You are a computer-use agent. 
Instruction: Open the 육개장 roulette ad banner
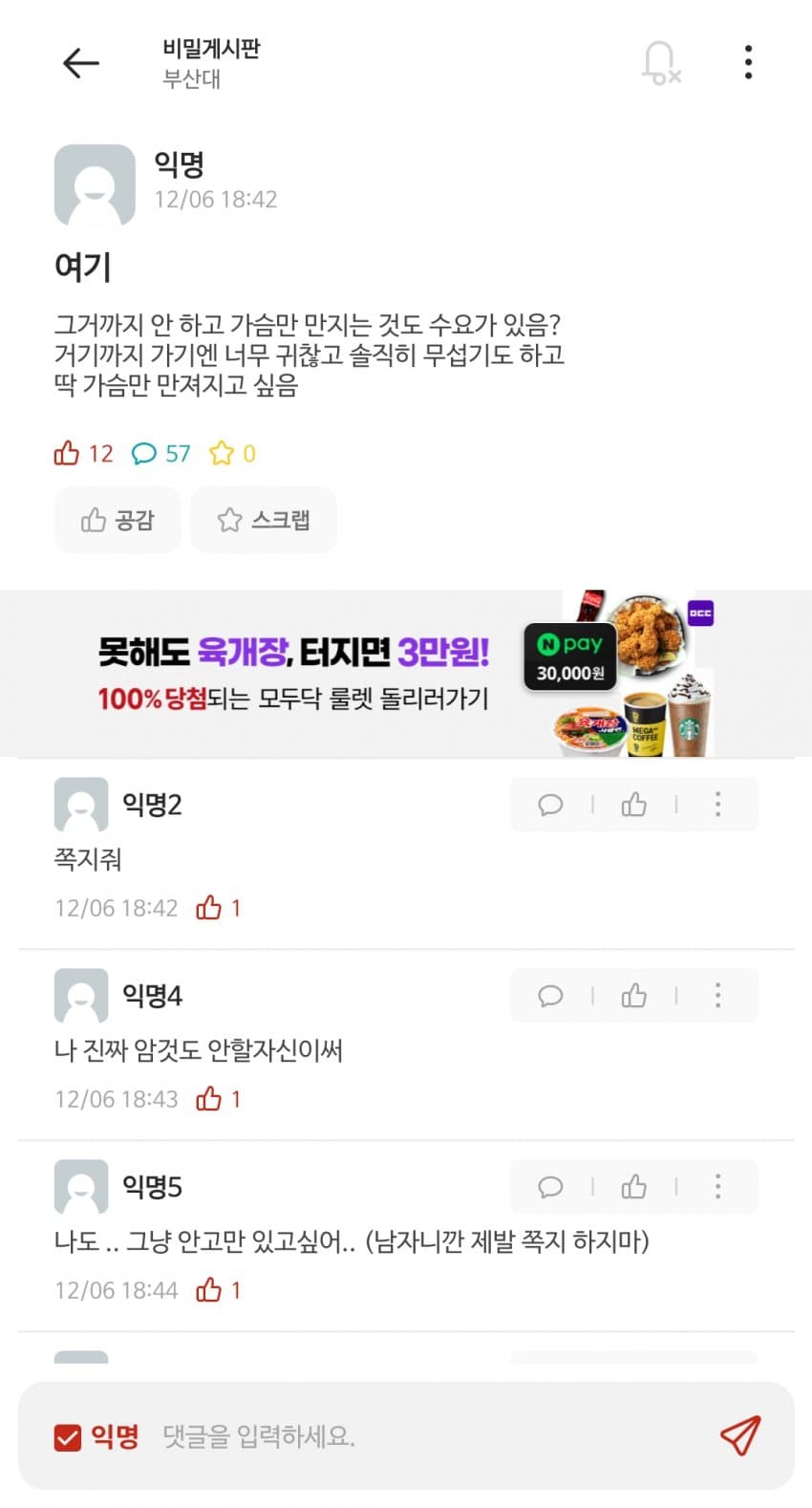405,674
